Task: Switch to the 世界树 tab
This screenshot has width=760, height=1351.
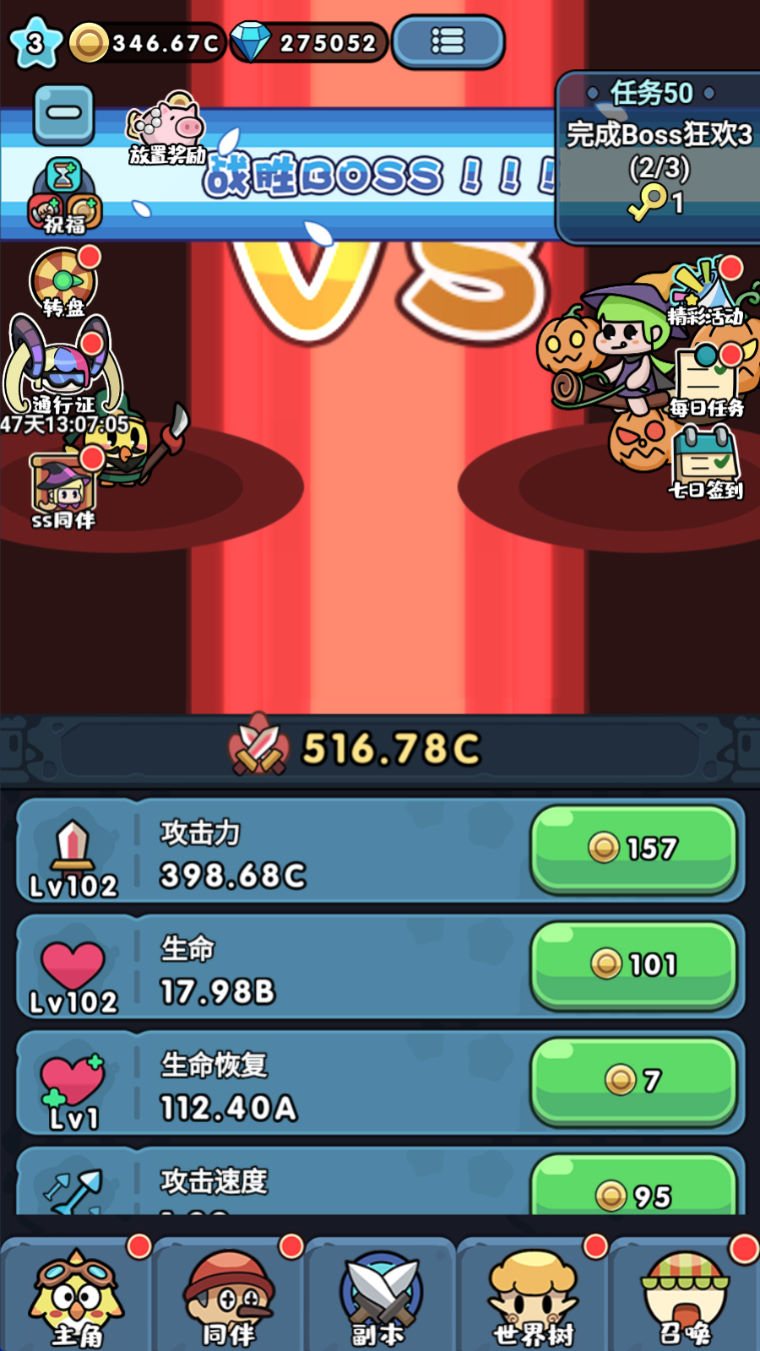Action: [x=532, y=1297]
